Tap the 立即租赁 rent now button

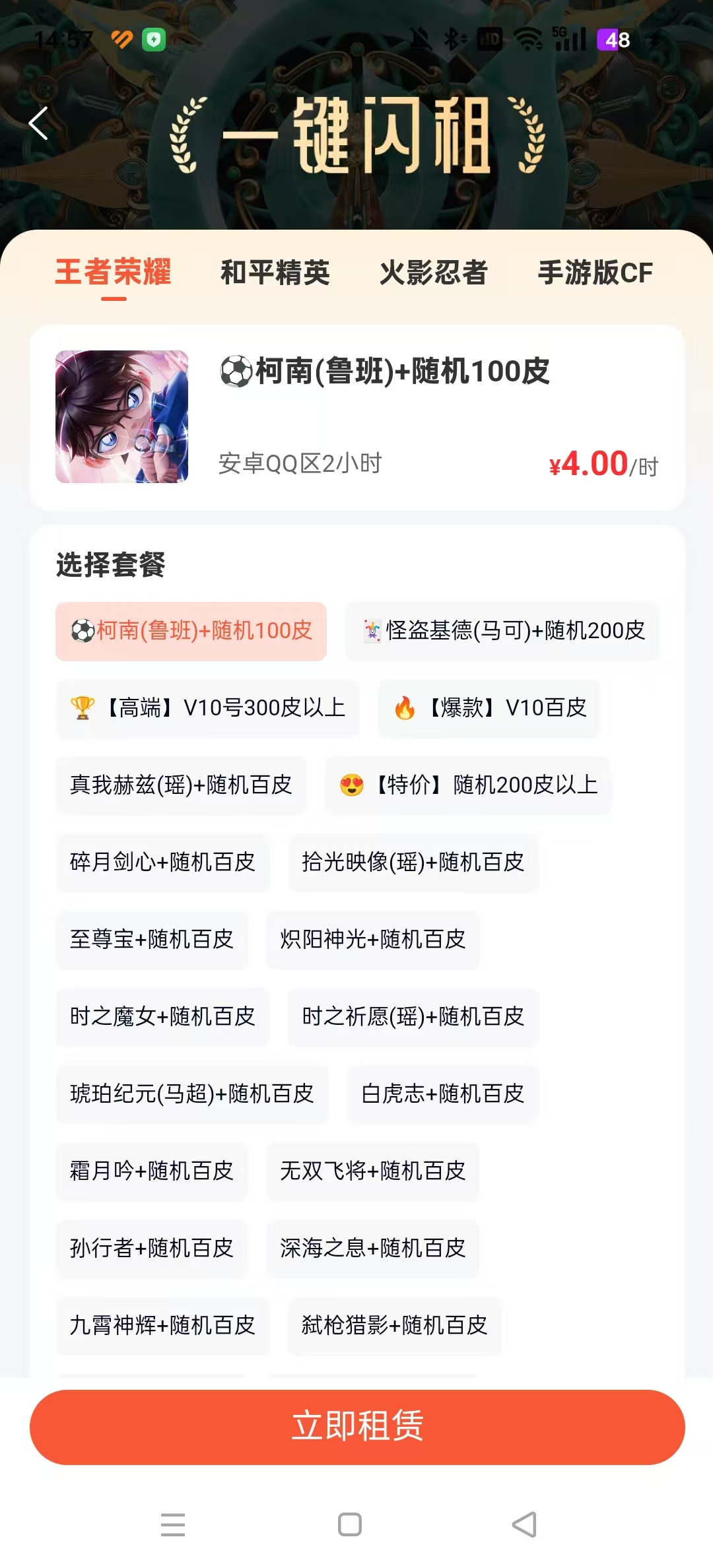[x=357, y=1427]
